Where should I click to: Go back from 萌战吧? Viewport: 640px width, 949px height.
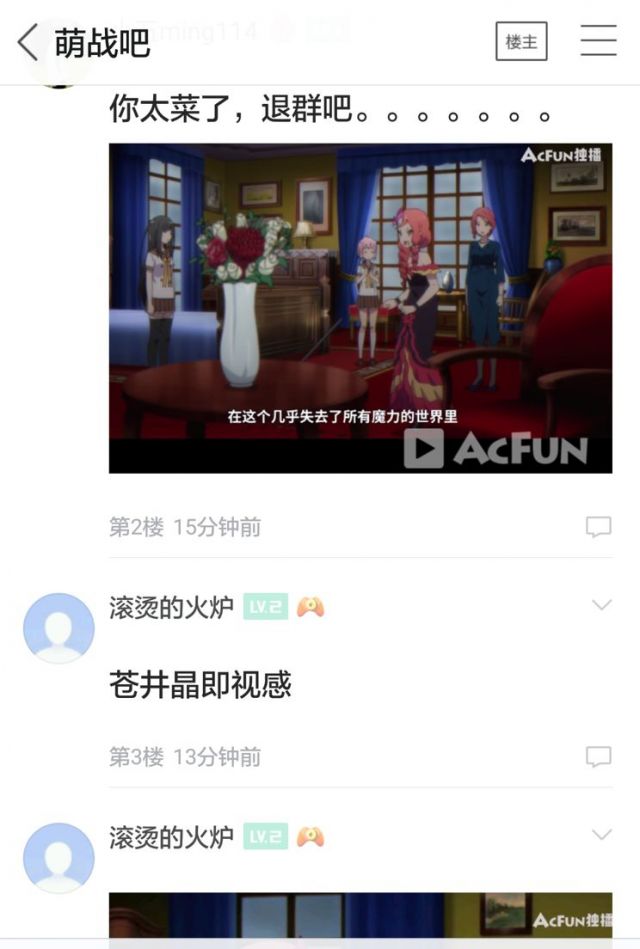click(x=28, y=42)
